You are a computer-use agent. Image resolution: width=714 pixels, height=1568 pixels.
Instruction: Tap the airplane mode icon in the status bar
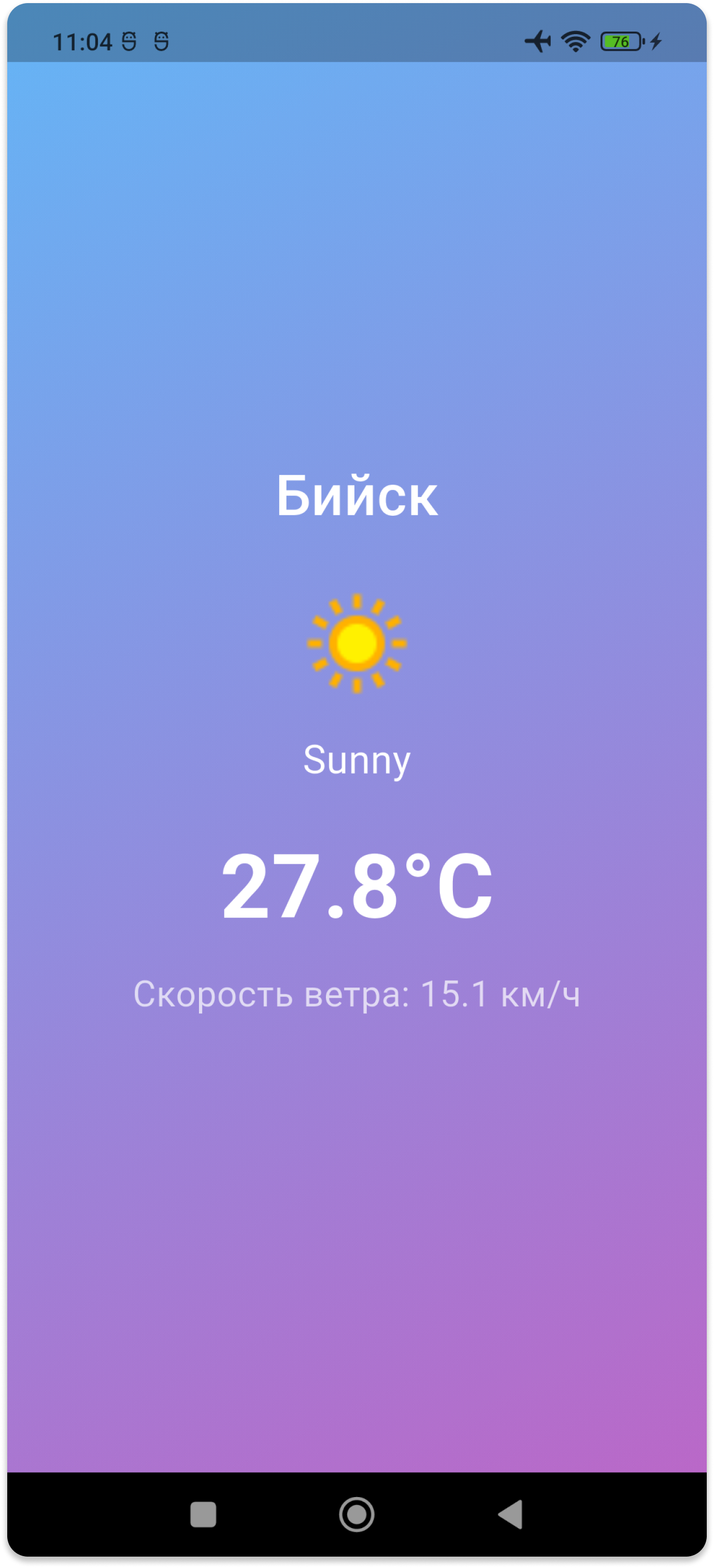click(538, 40)
